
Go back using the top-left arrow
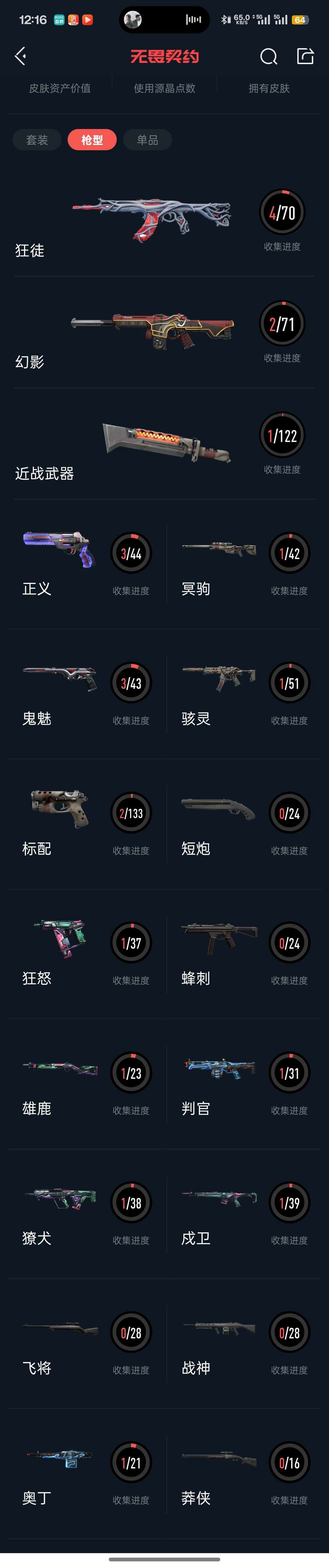21,57
